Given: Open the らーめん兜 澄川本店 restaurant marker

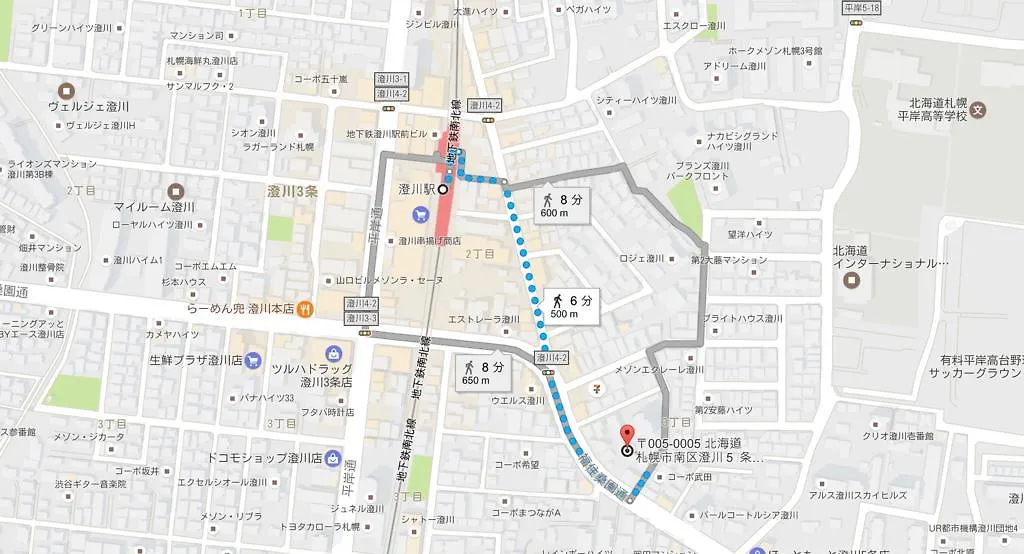Looking at the screenshot, I should 303,308.
